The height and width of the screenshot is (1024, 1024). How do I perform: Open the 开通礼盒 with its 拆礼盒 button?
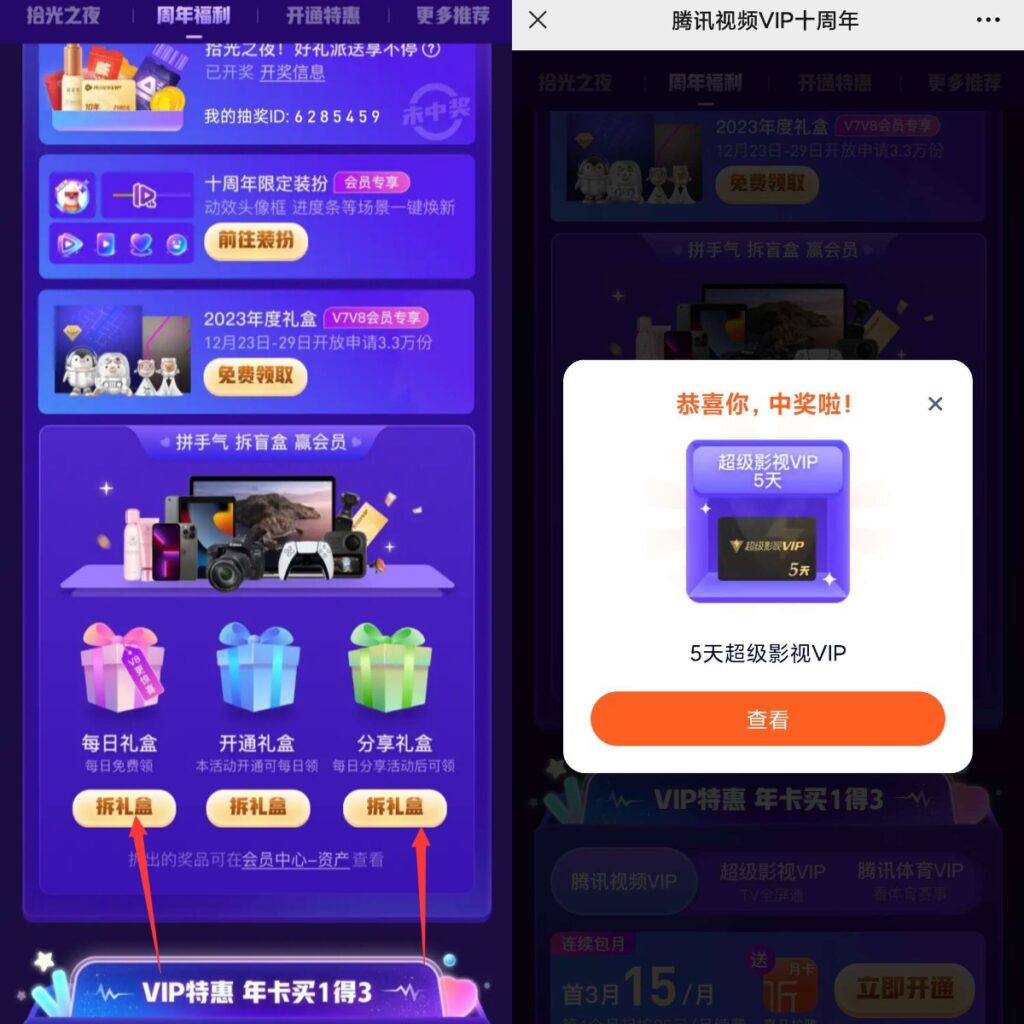click(x=258, y=806)
